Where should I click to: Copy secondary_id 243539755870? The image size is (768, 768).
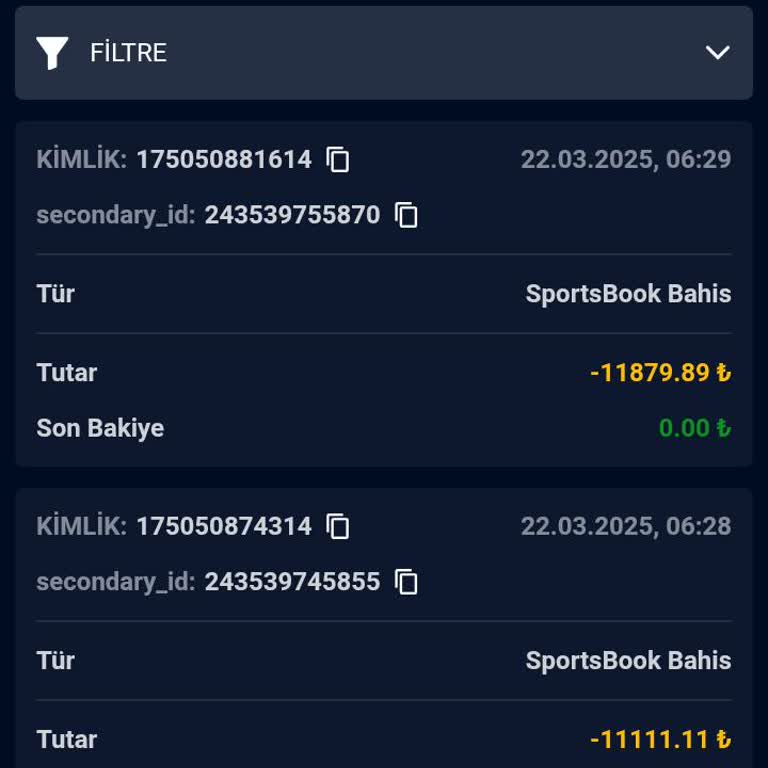(407, 215)
